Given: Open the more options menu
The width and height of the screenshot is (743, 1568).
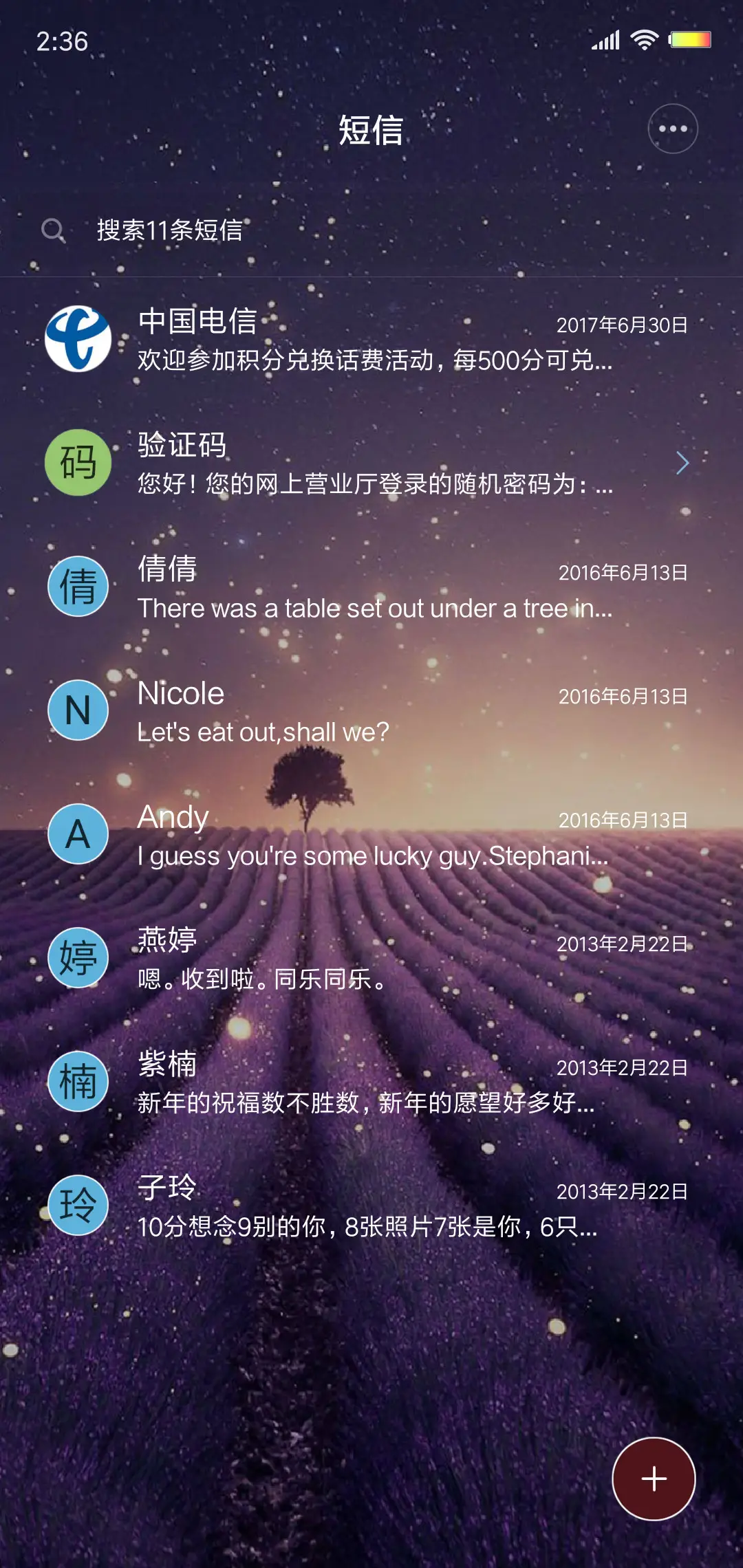Looking at the screenshot, I should (673, 128).
